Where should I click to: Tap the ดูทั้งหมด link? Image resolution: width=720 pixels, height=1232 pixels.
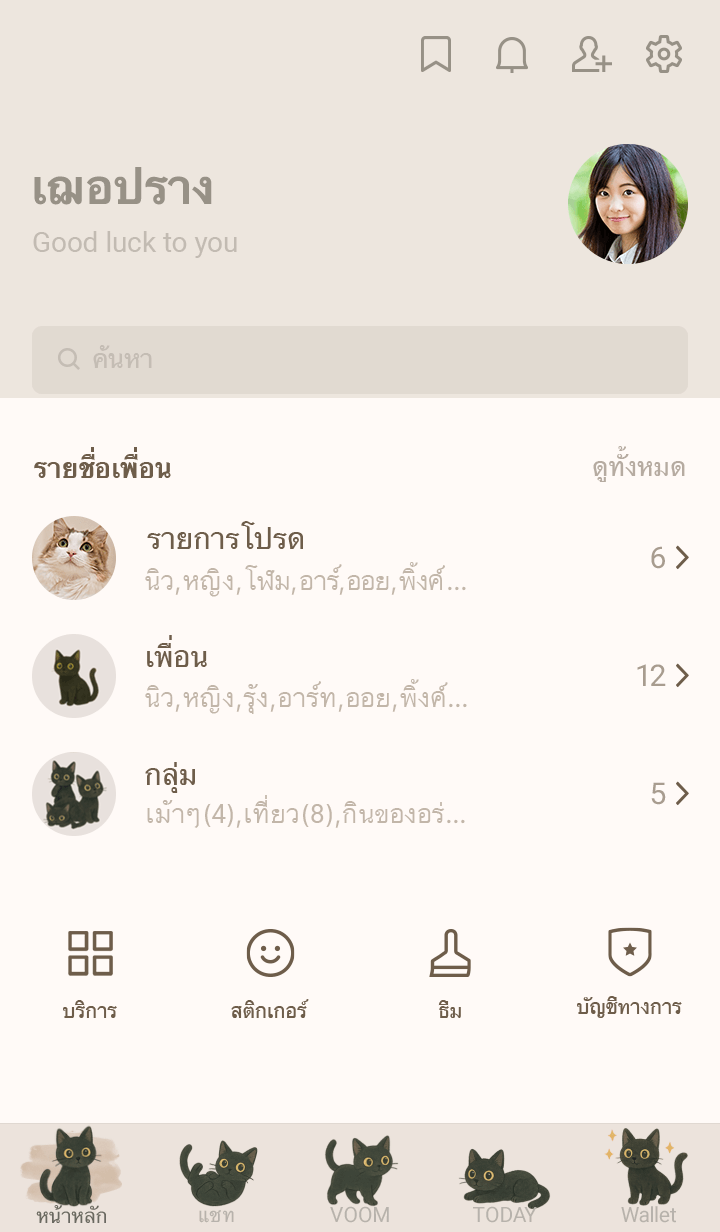coord(638,468)
